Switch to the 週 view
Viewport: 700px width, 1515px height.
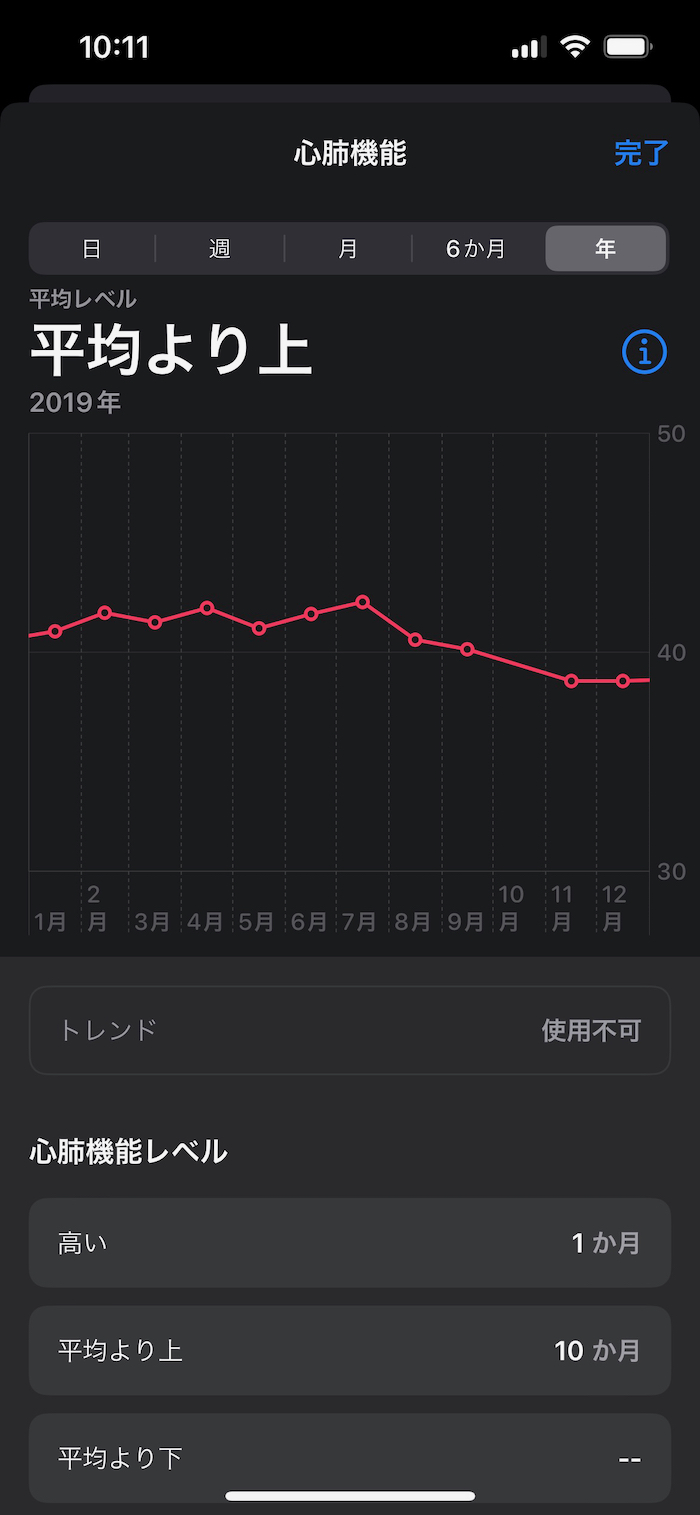220,249
